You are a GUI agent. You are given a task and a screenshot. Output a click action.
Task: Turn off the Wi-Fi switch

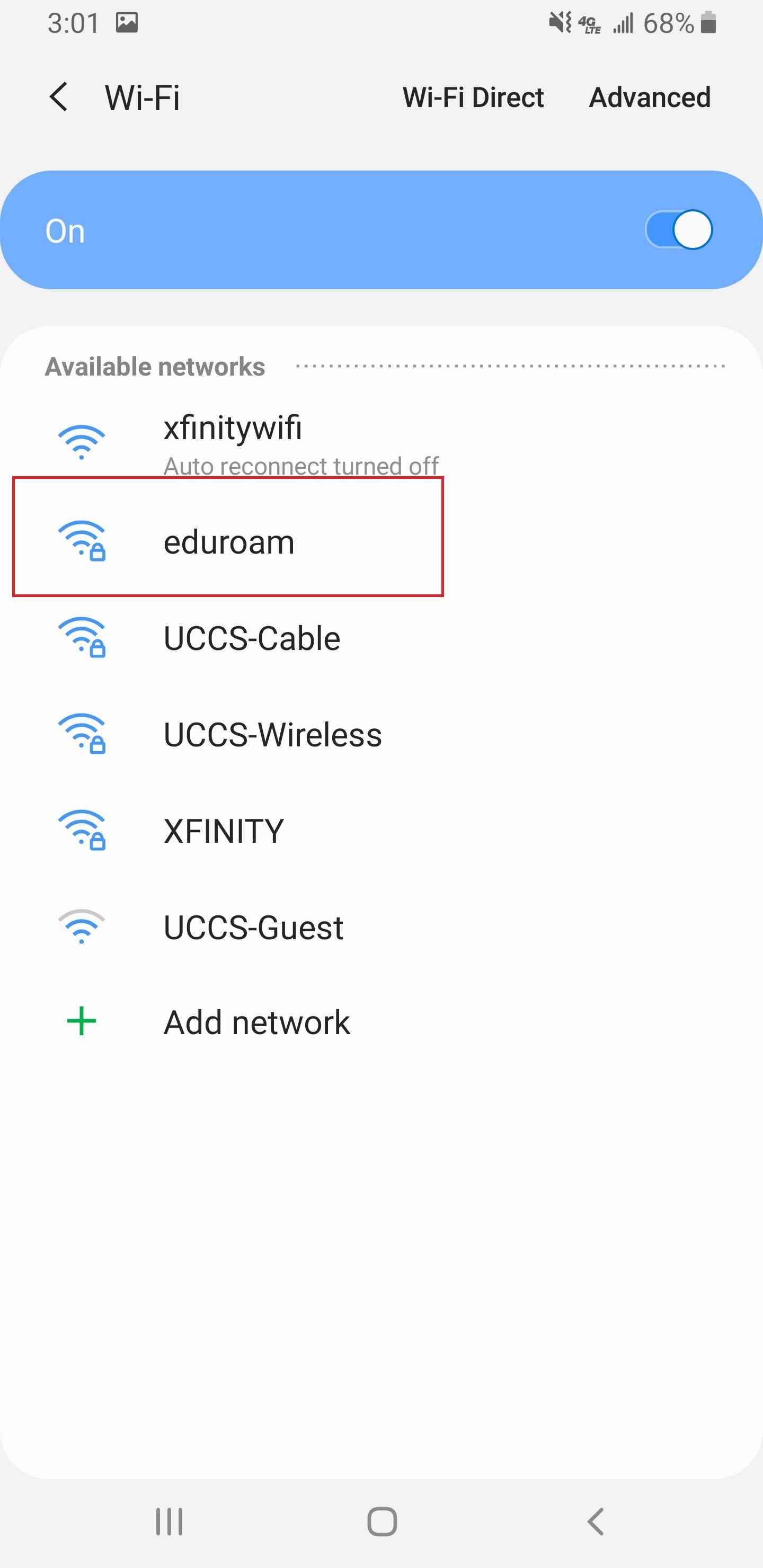tap(679, 230)
